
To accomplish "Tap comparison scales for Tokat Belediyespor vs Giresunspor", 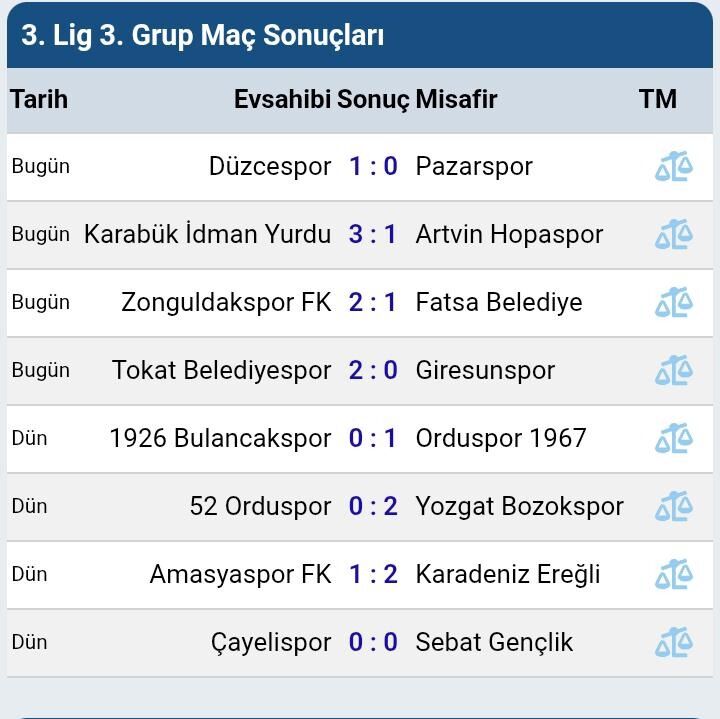I will [x=673, y=370].
